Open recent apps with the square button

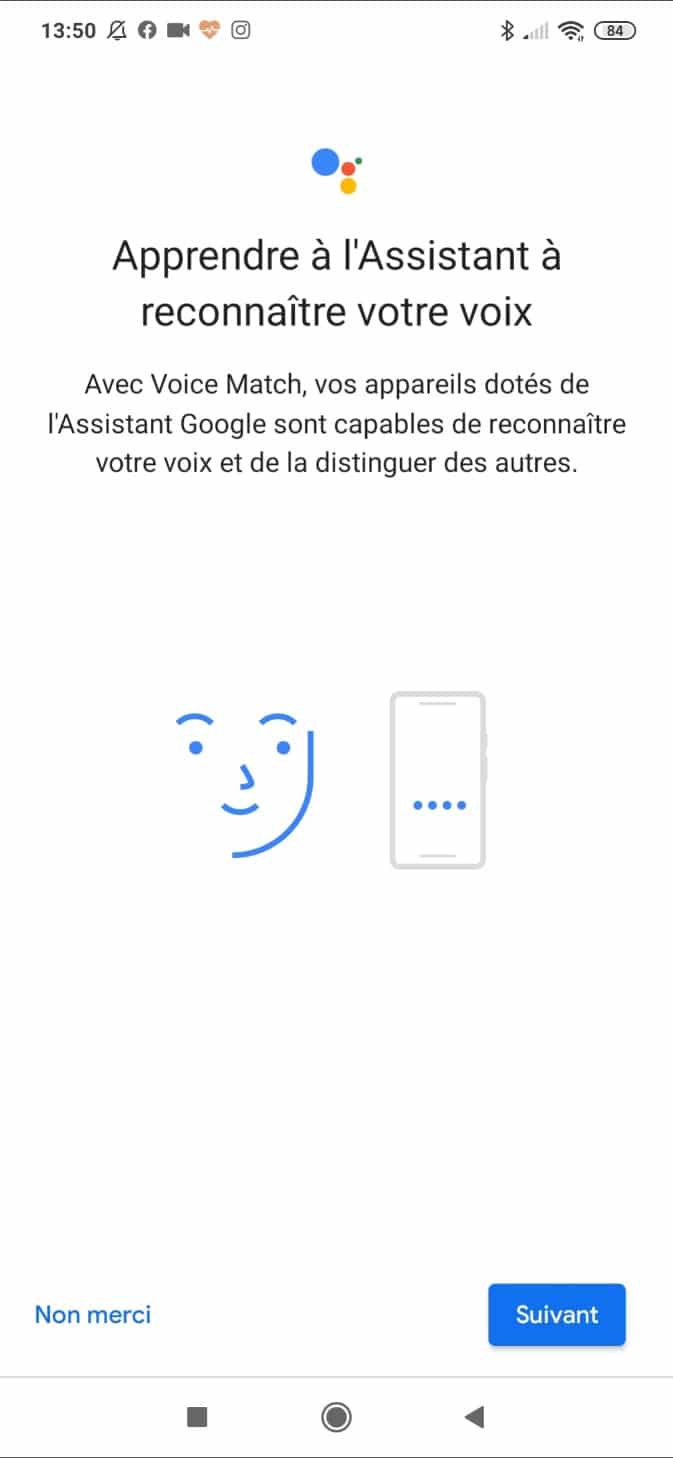tap(197, 1416)
